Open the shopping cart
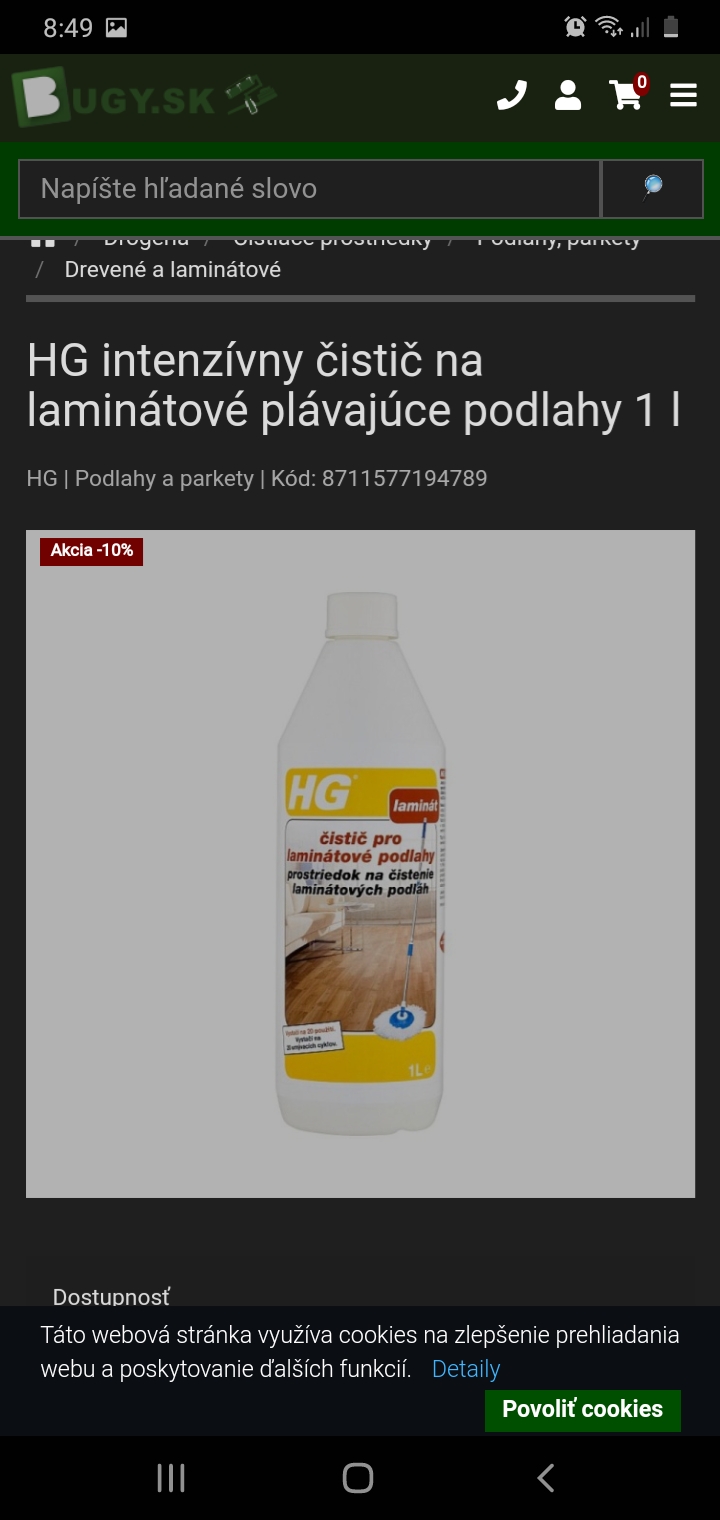 [627, 96]
